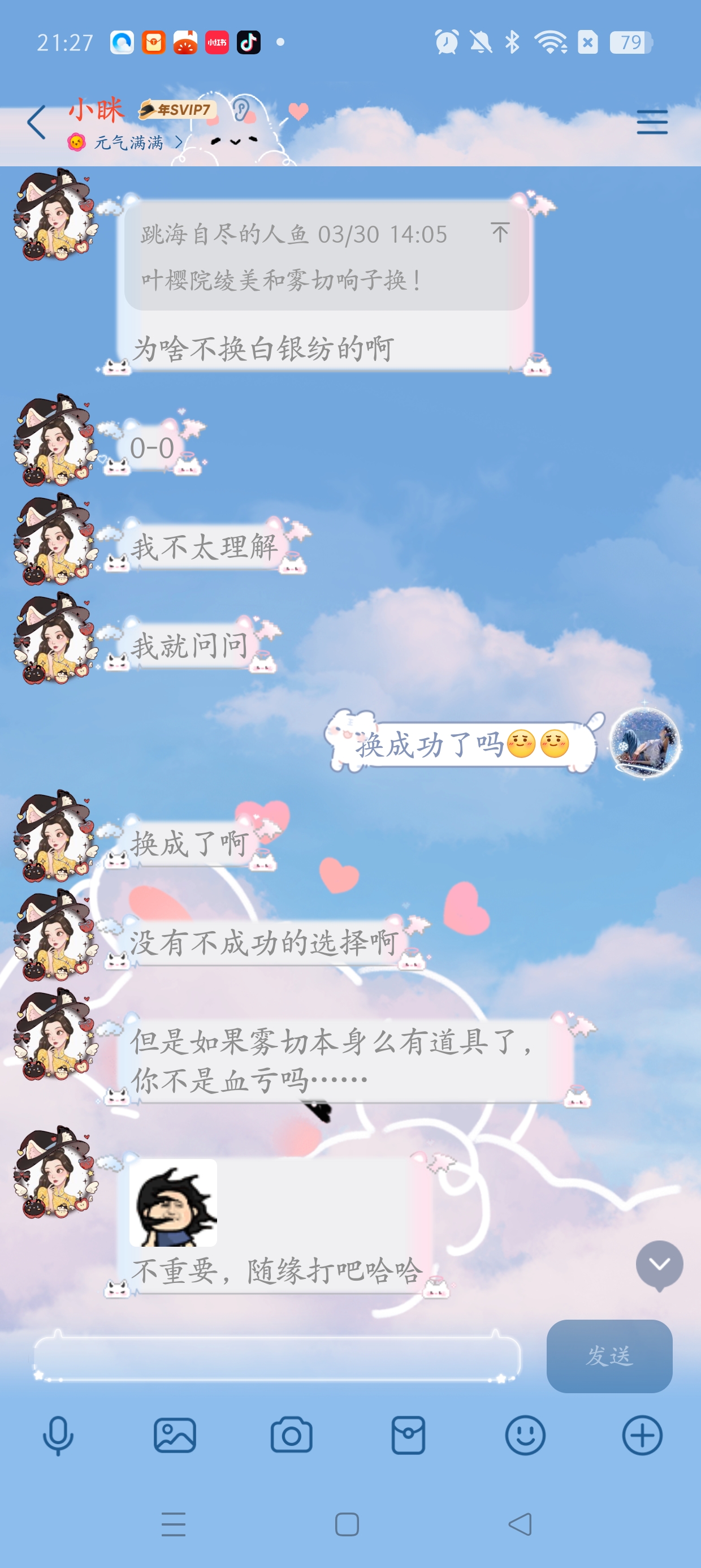This screenshot has width=701, height=1568.
Task: Record a voice message with the microphone
Action: [x=58, y=1435]
